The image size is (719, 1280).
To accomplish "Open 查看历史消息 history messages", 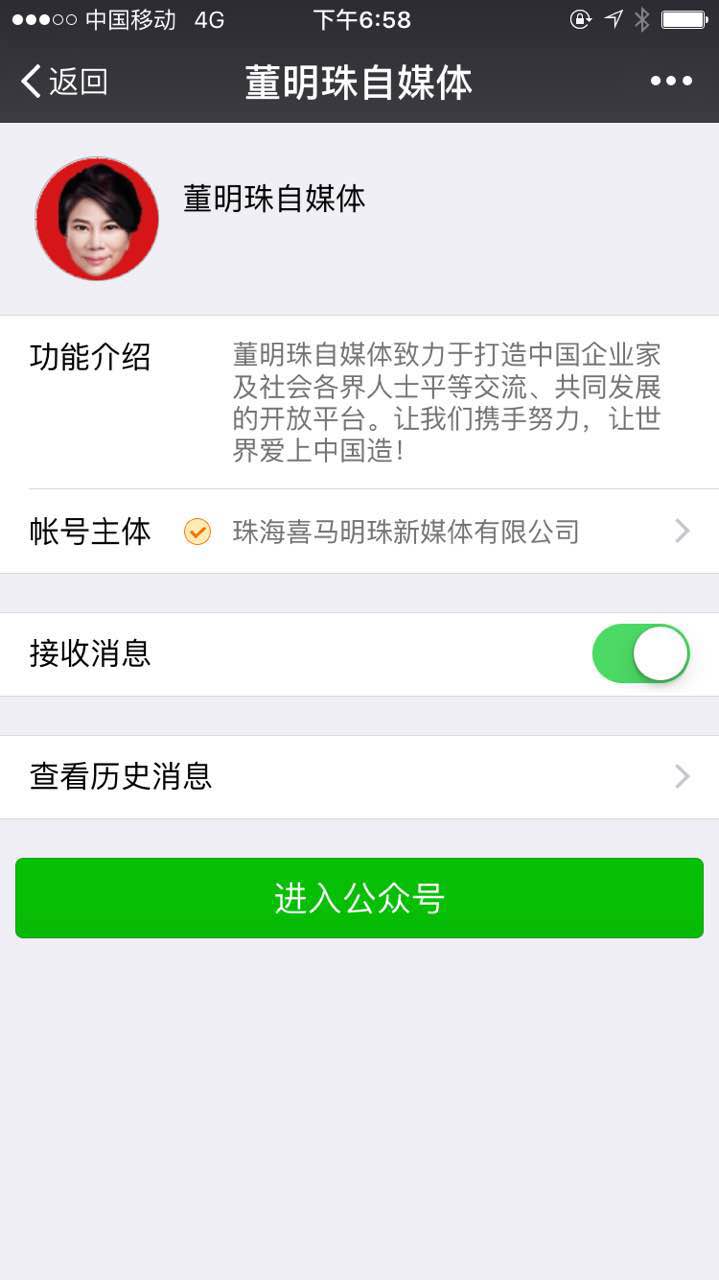I will pyautogui.click(x=360, y=777).
